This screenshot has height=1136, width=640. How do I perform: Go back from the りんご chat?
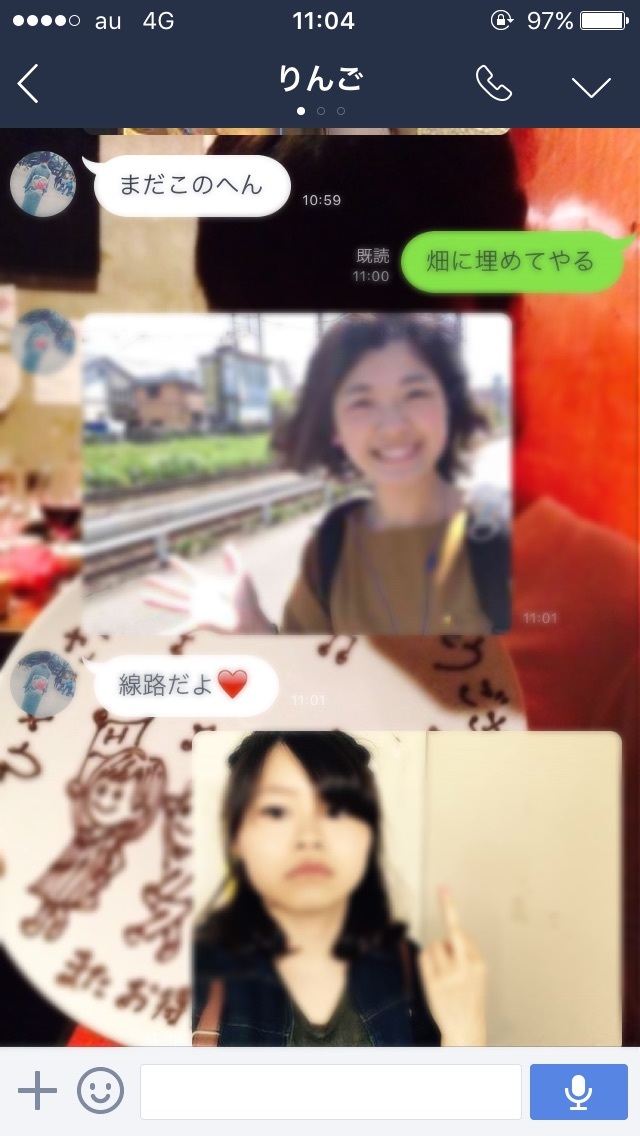(28, 84)
